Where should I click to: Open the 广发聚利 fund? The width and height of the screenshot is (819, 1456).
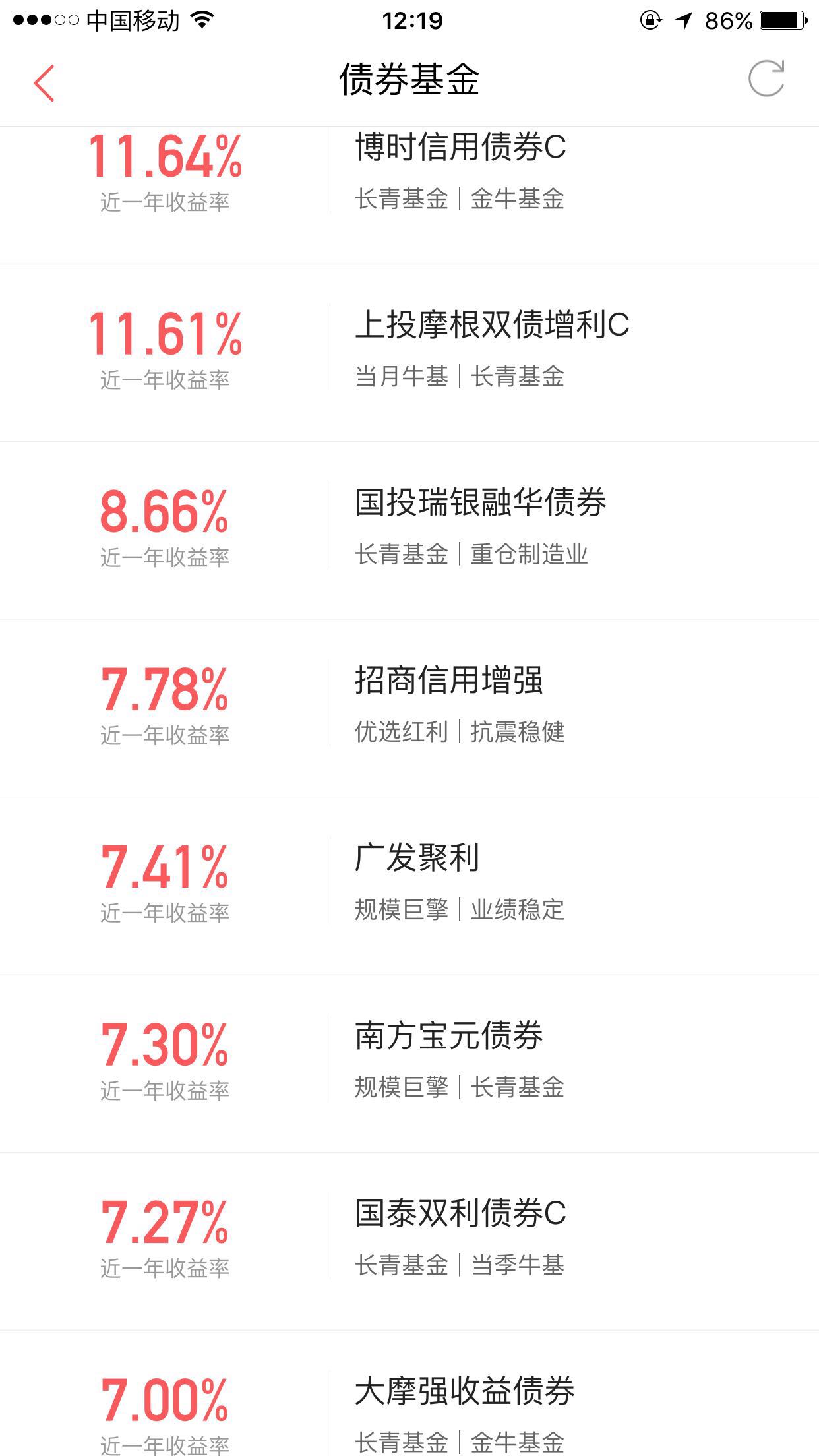coord(417,858)
